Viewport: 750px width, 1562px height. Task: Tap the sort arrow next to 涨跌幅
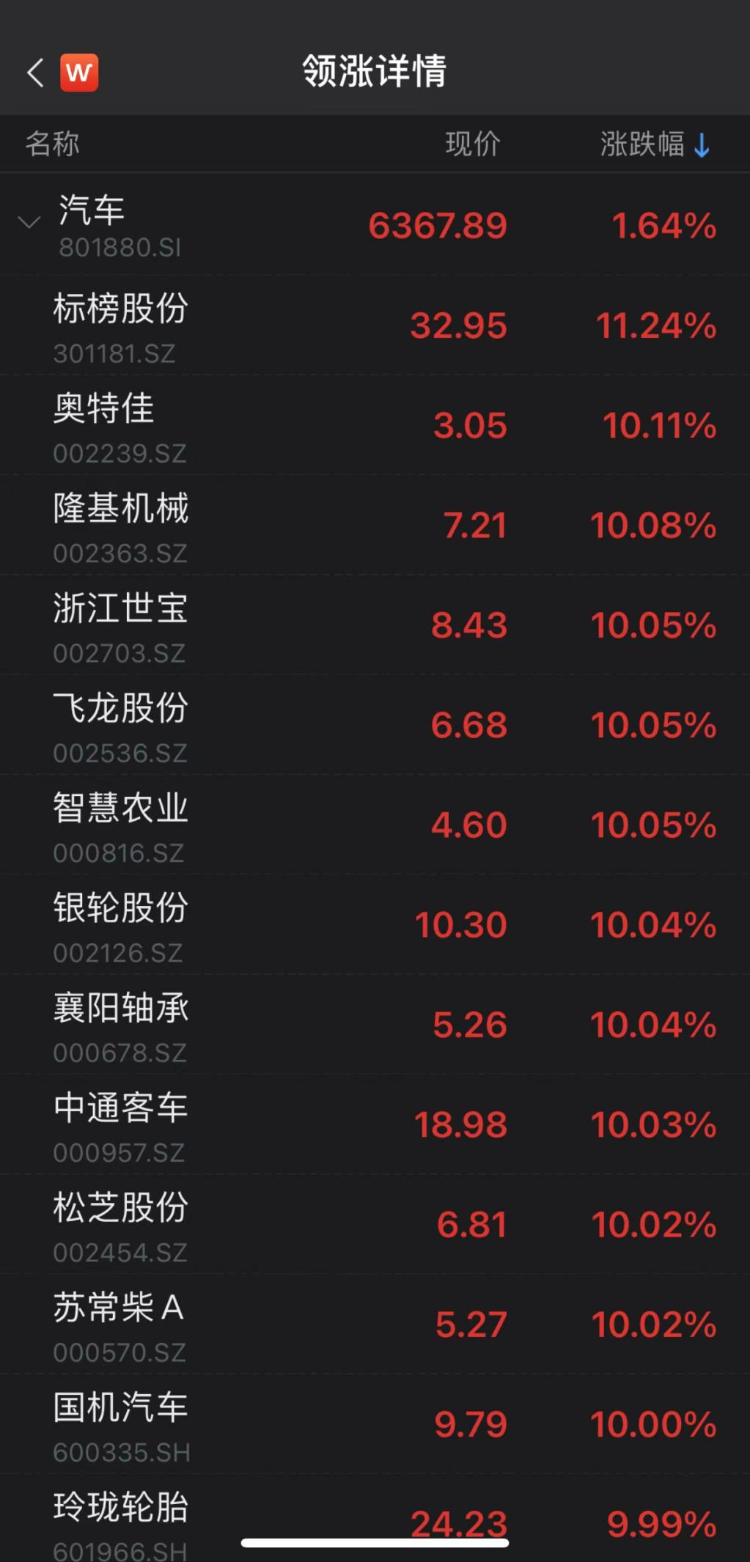pyautogui.click(x=702, y=144)
